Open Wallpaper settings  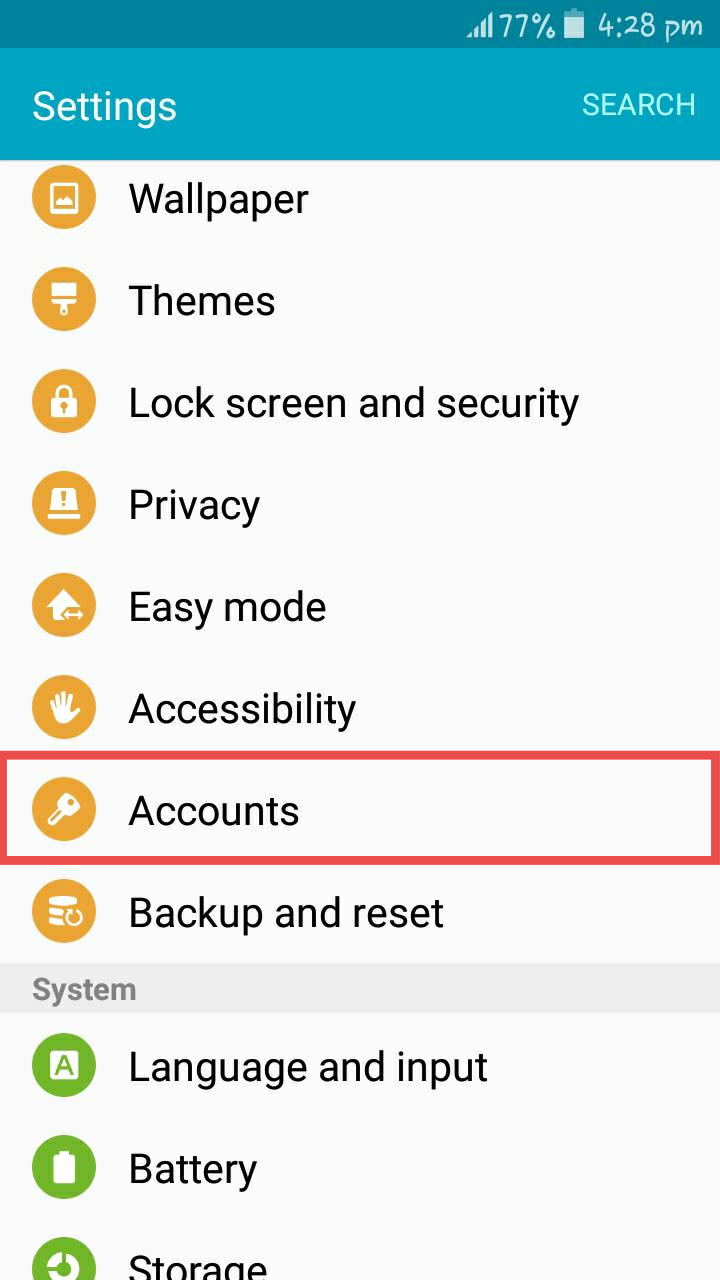360,199
